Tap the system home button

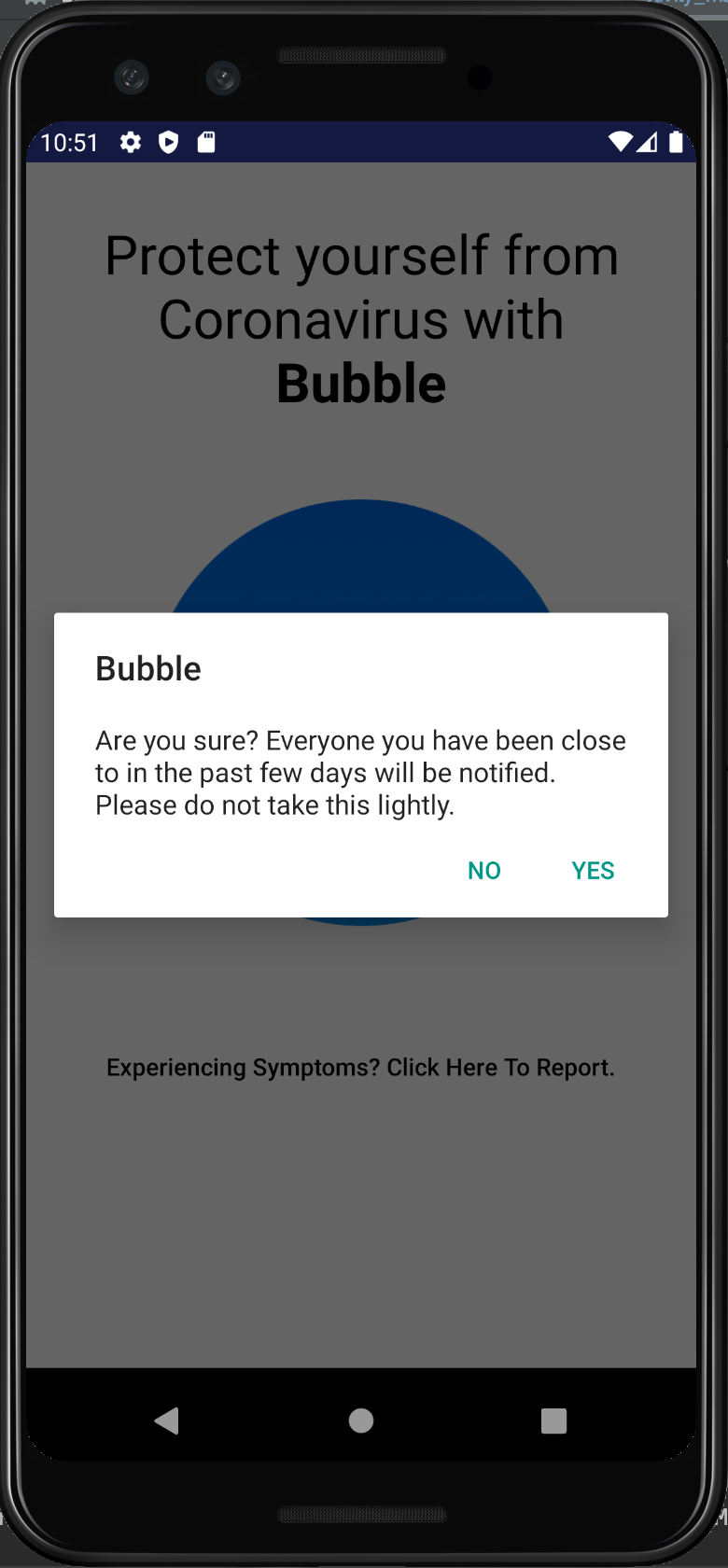pyautogui.click(x=361, y=1421)
